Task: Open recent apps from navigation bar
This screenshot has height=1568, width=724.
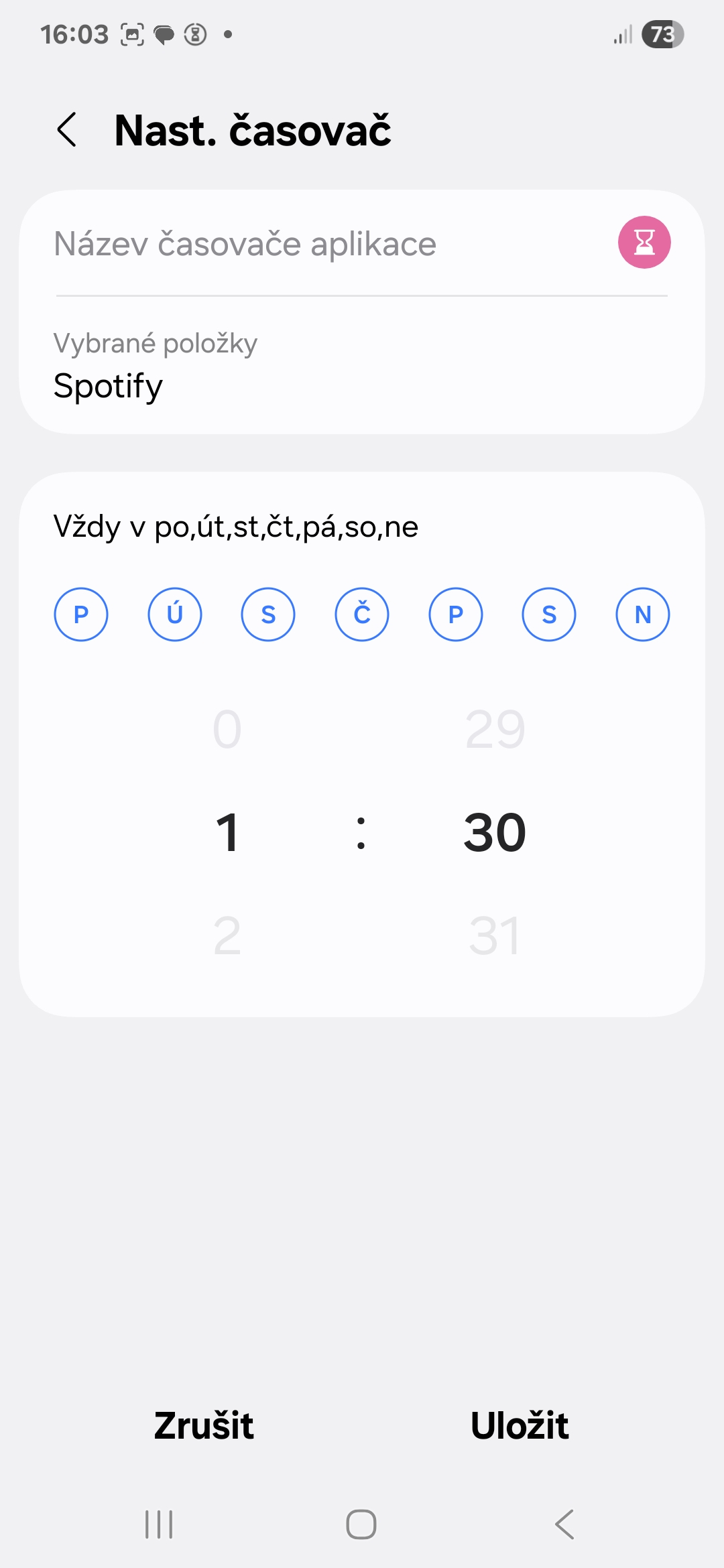Action: point(159,1524)
